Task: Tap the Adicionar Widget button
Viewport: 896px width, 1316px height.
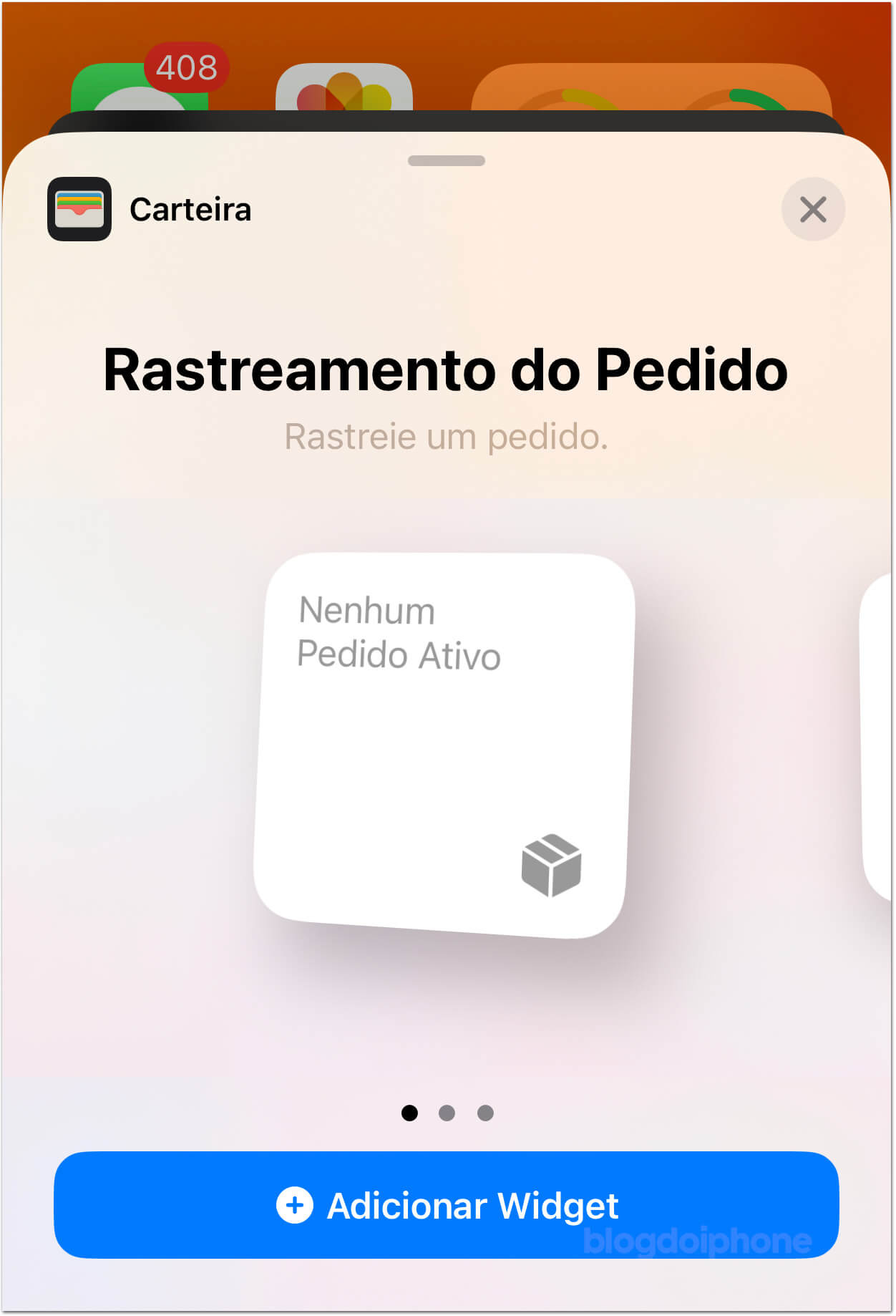Action: click(447, 1205)
